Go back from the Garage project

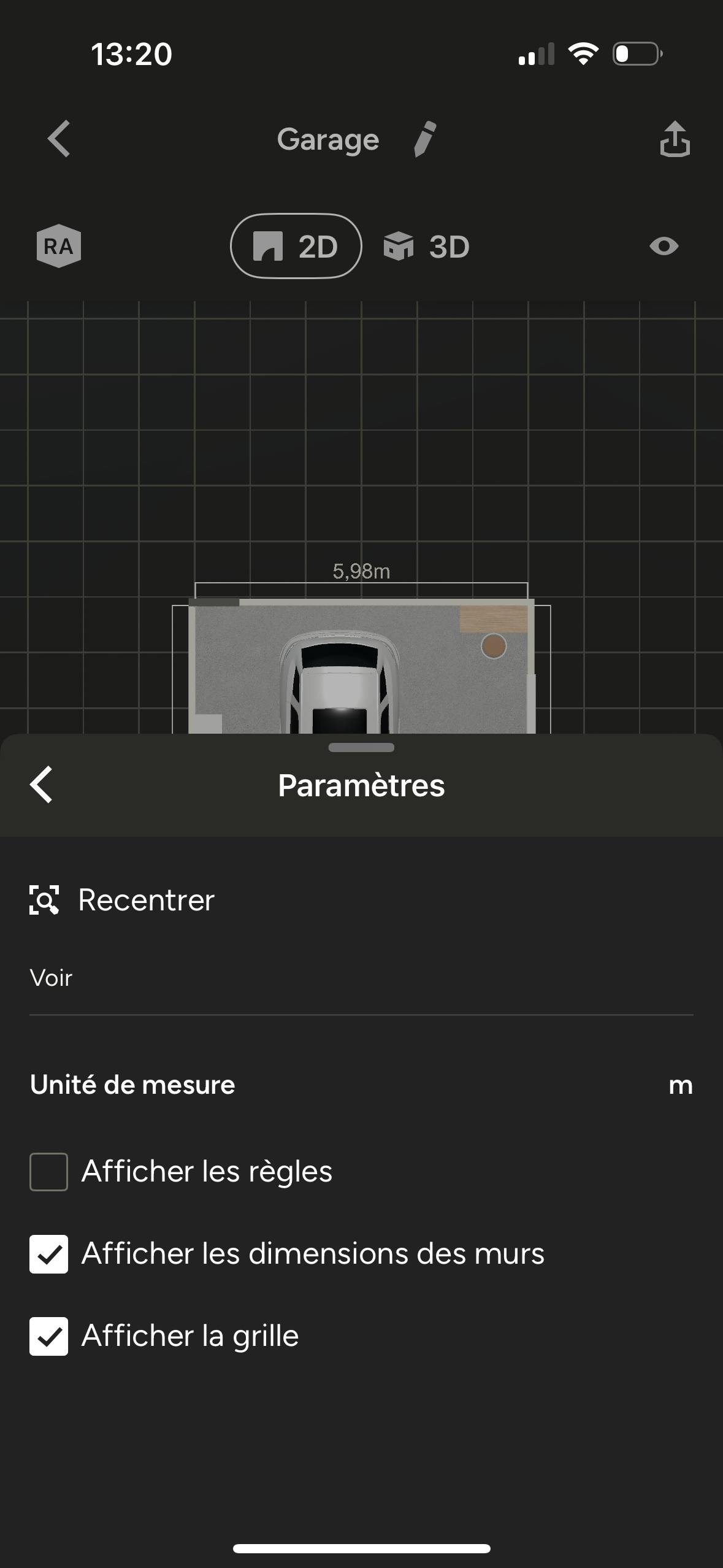59,139
